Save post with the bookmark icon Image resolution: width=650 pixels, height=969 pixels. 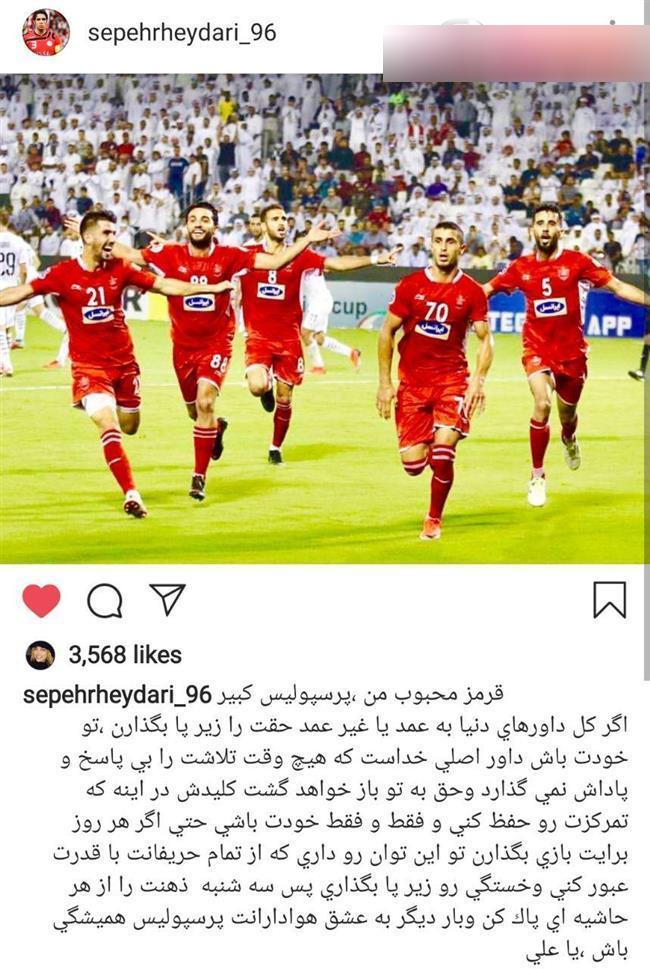click(609, 600)
